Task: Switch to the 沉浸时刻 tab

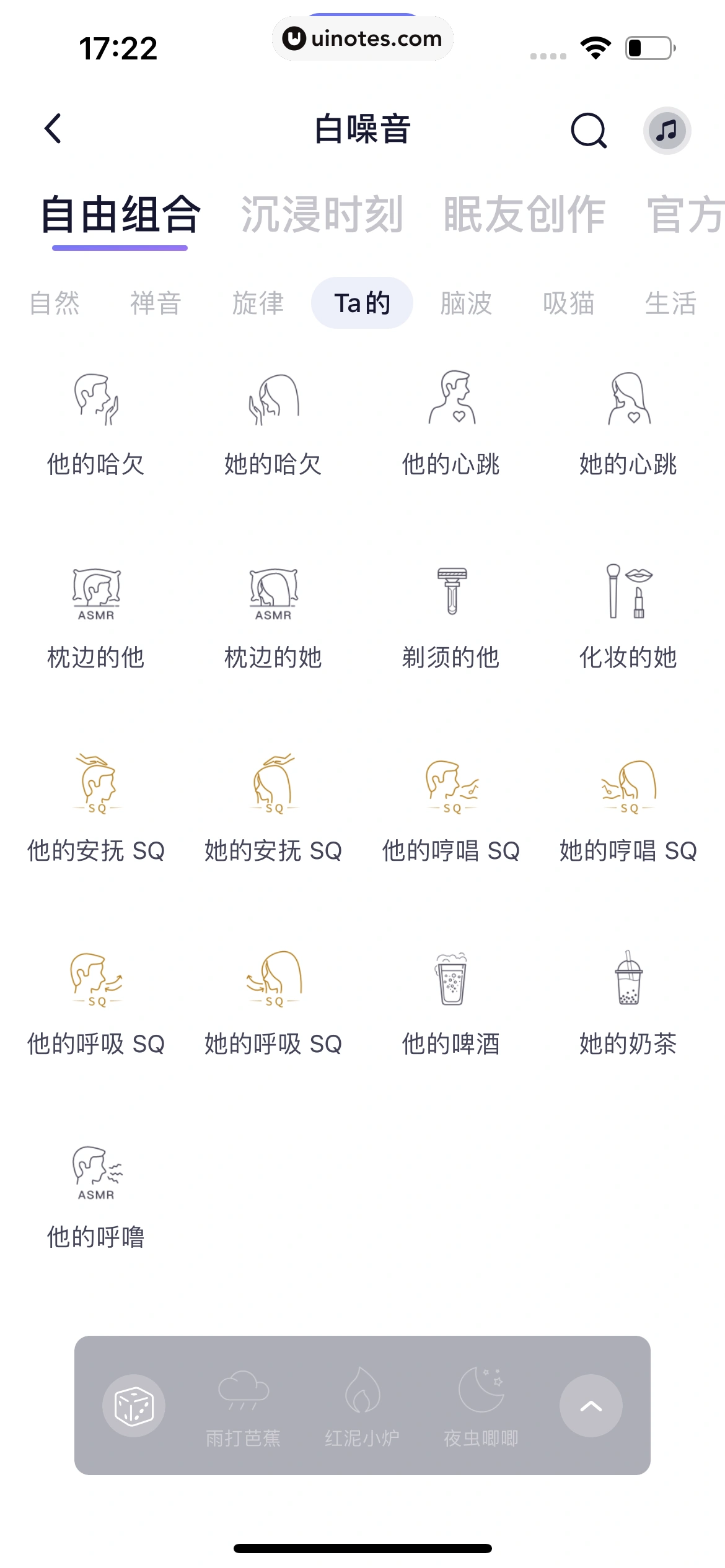Action: click(323, 214)
